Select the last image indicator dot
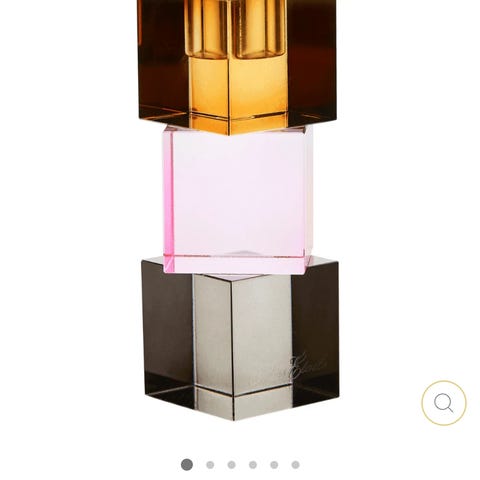480x480 pixels. click(295, 465)
